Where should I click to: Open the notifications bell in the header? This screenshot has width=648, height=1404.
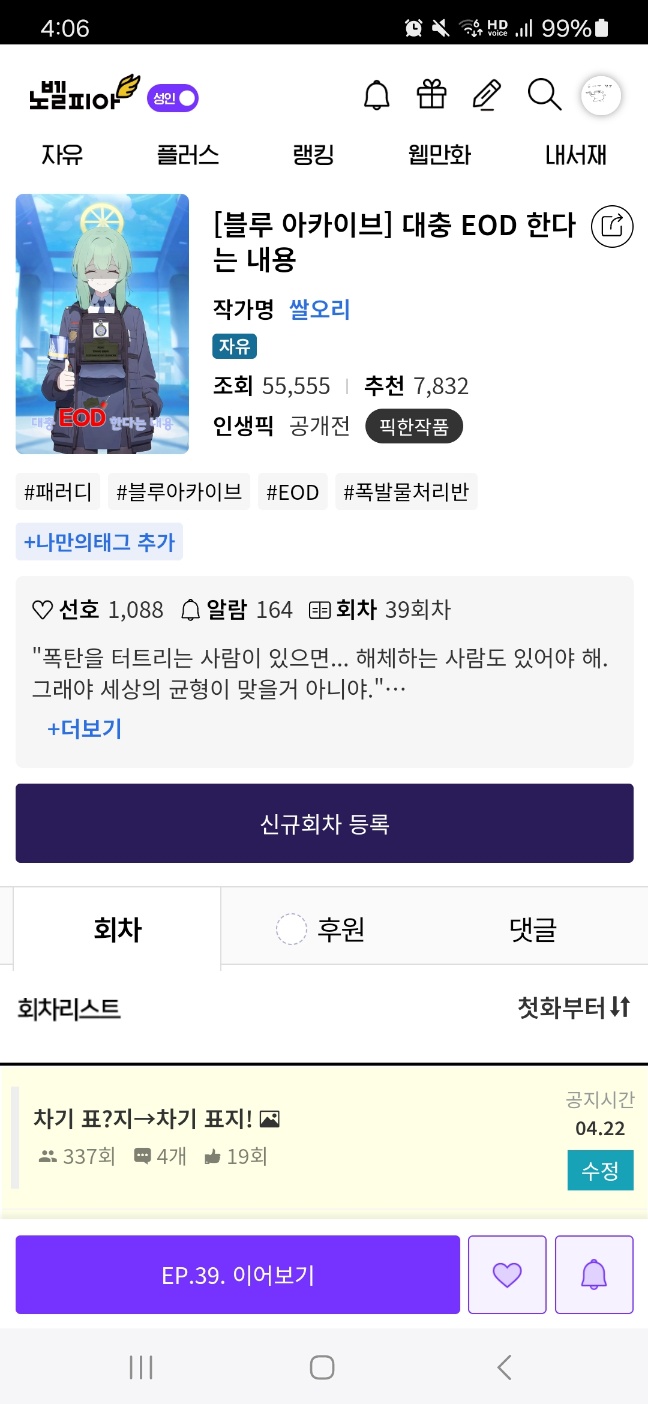[376, 96]
